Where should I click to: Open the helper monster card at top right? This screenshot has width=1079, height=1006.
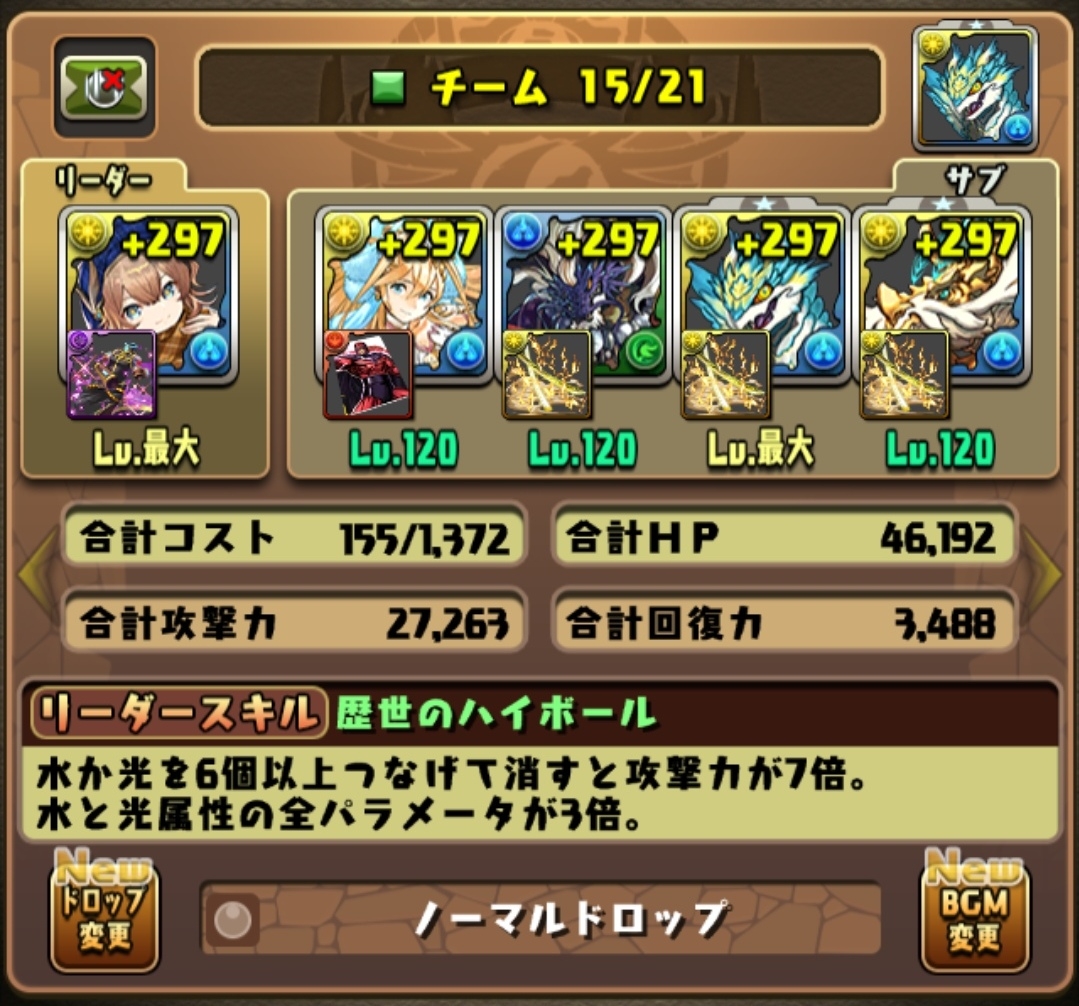pyautogui.click(x=974, y=88)
